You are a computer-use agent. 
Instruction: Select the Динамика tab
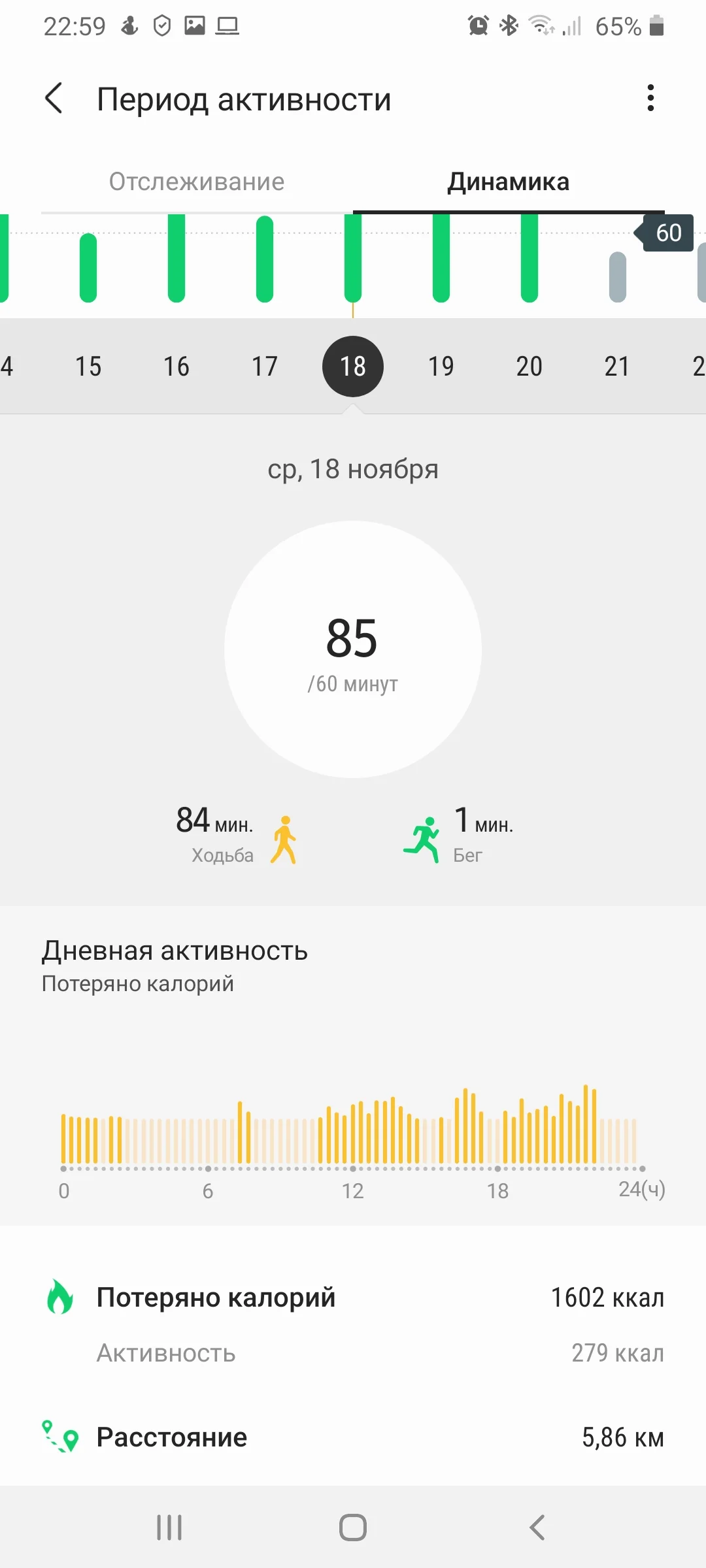508,182
